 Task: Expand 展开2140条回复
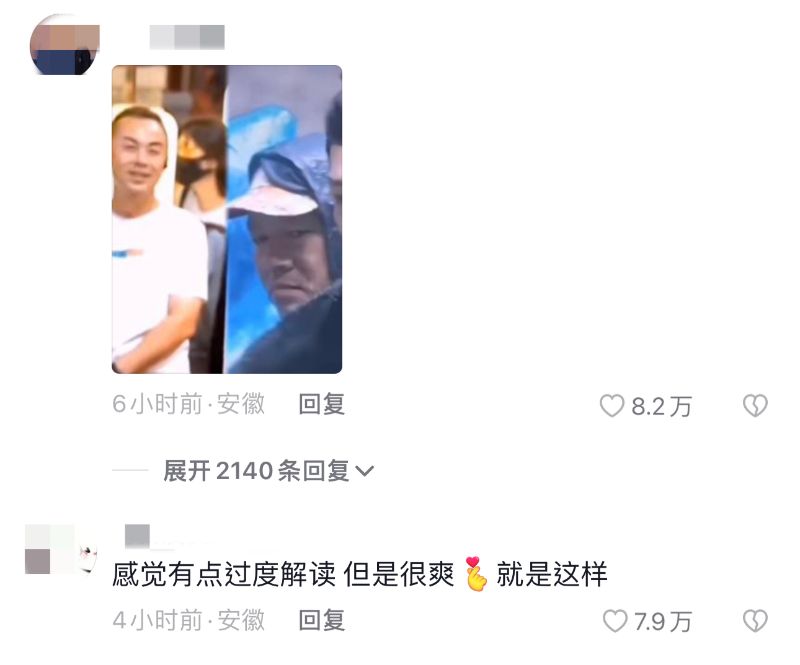click(x=268, y=471)
